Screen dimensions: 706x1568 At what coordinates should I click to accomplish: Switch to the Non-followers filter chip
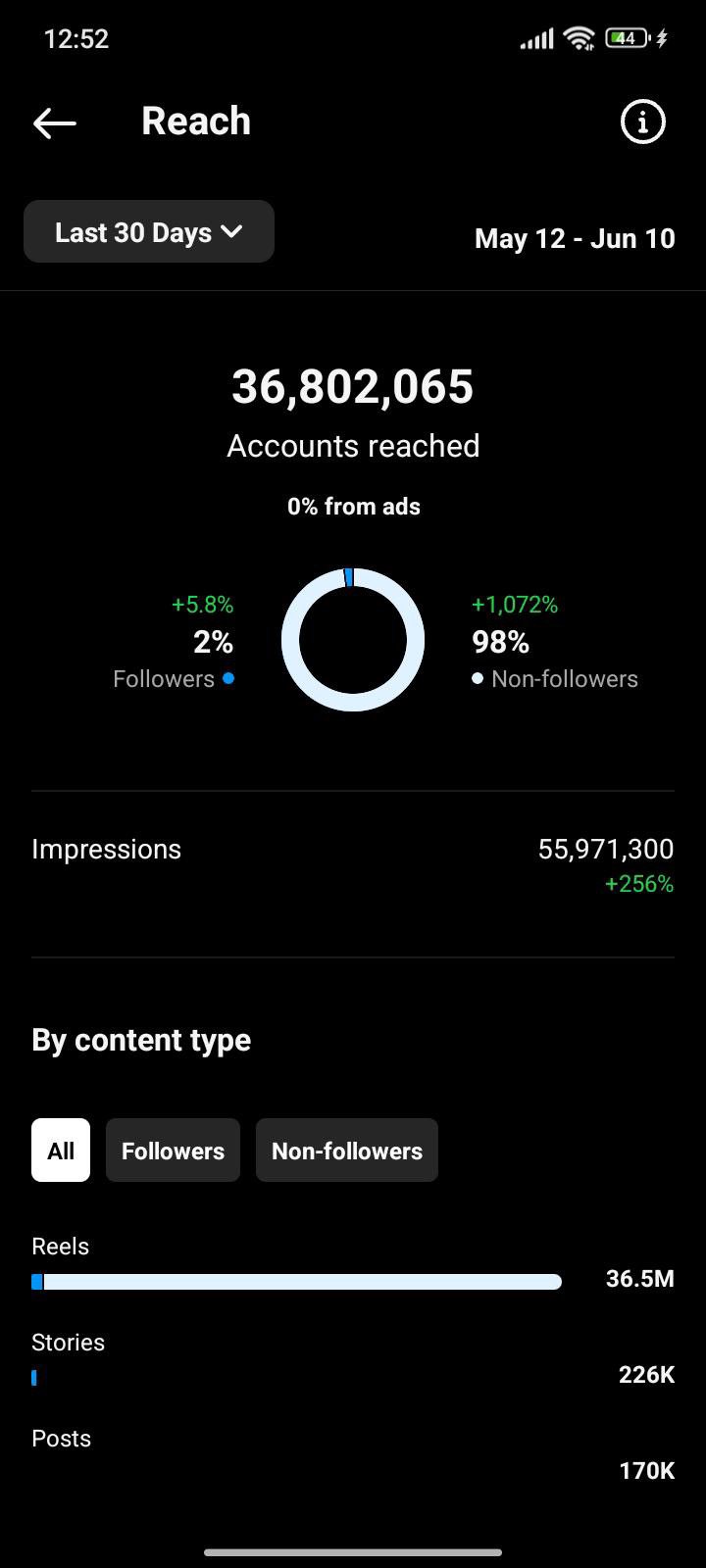click(x=347, y=1151)
